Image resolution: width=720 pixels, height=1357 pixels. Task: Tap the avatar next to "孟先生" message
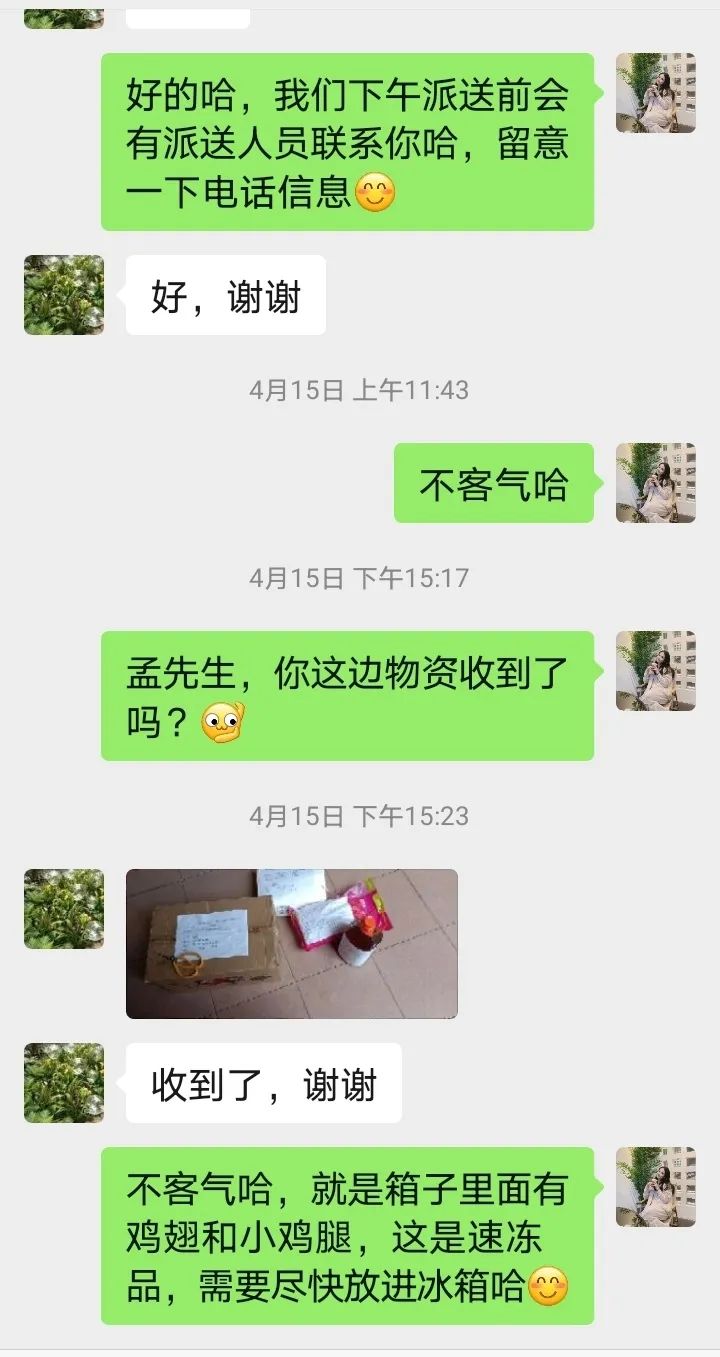coord(655,671)
